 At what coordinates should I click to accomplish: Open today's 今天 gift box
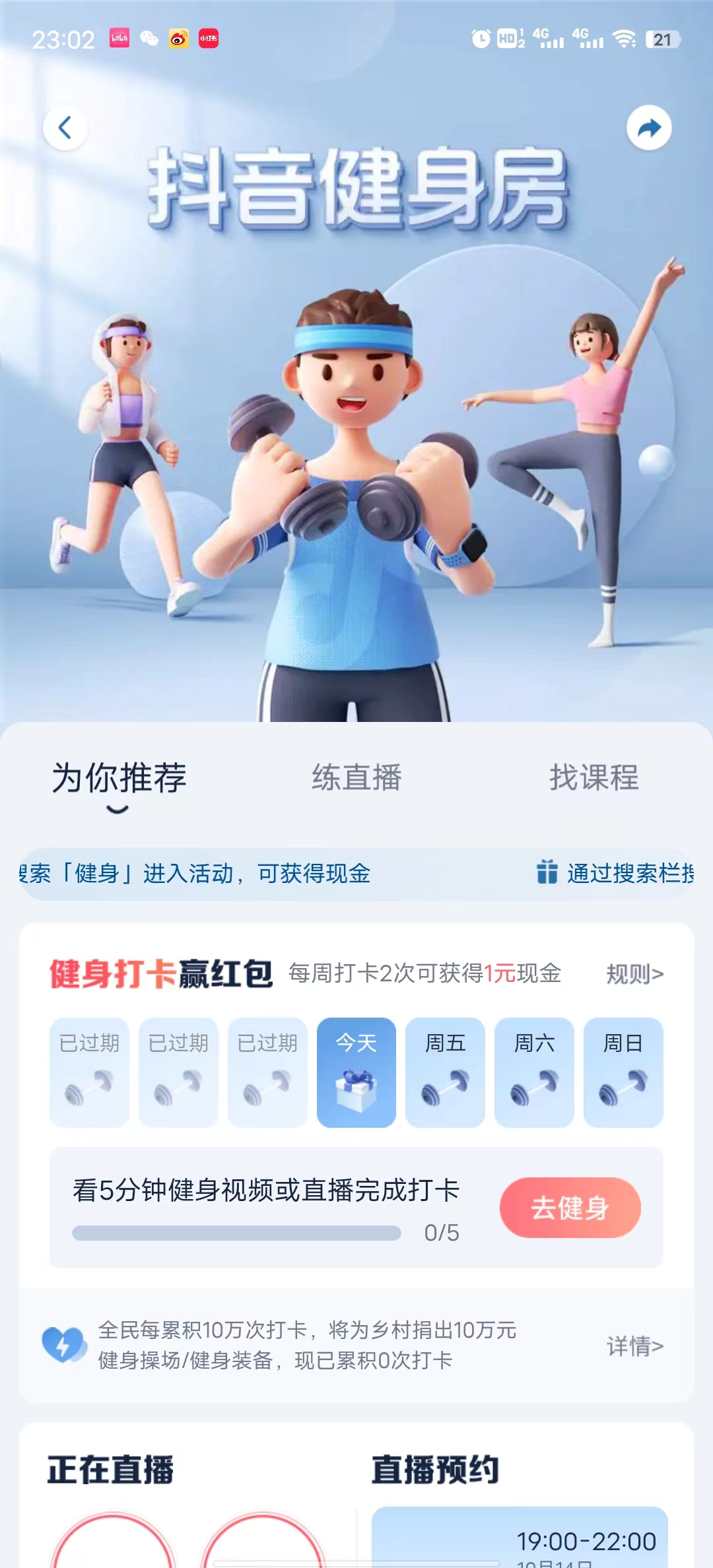point(356,1072)
